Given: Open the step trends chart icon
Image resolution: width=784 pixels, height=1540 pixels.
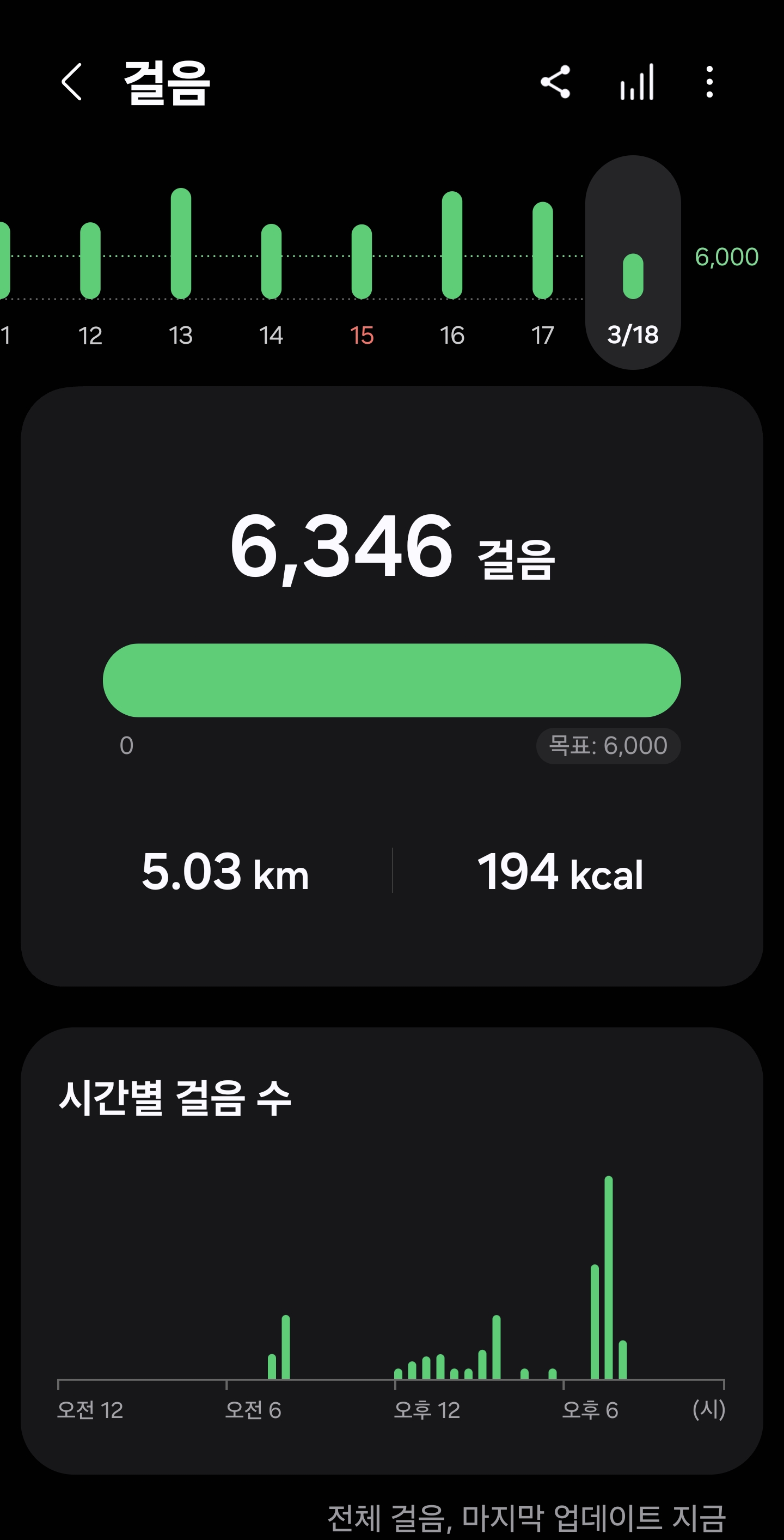Looking at the screenshot, I should pyautogui.click(x=637, y=82).
